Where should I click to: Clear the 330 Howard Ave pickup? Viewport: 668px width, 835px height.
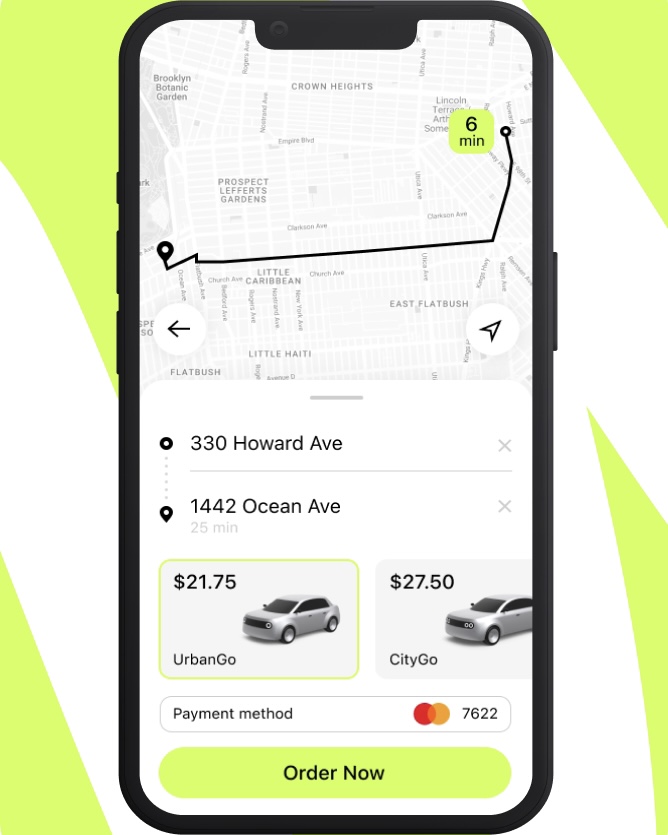click(505, 445)
